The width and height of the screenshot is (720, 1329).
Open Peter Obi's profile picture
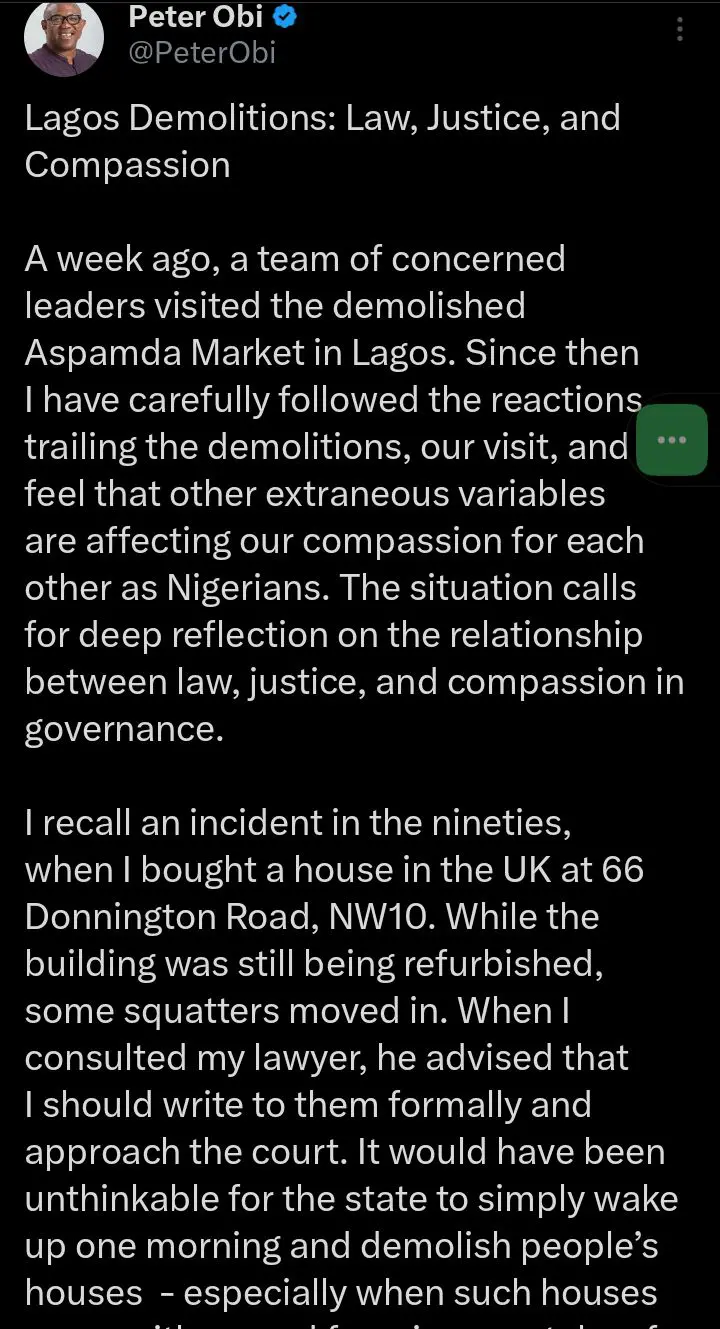click(x=63, y=38)
